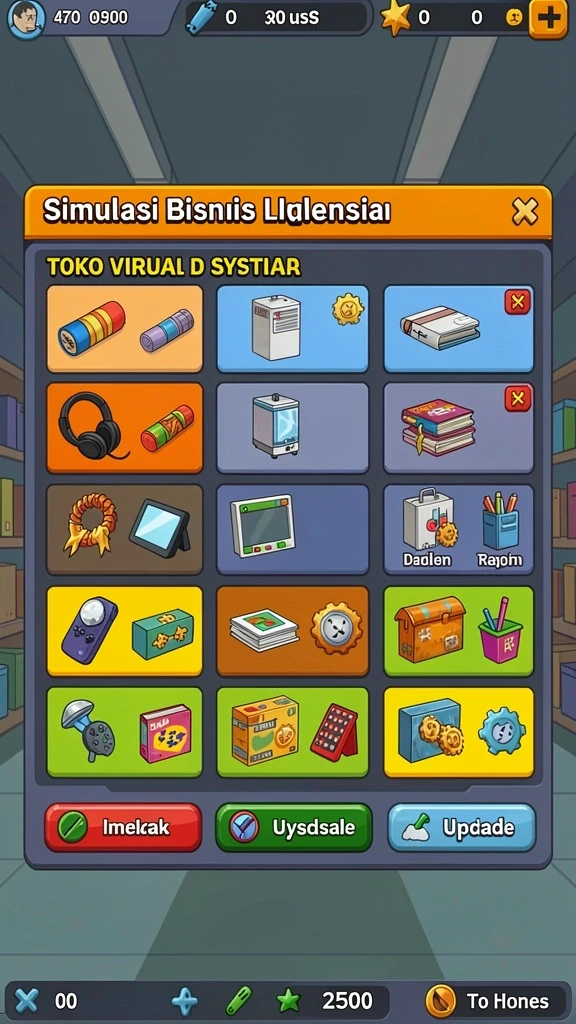
Task: Close the Simulasi Bisnis dialog
Action: (524, 212)
